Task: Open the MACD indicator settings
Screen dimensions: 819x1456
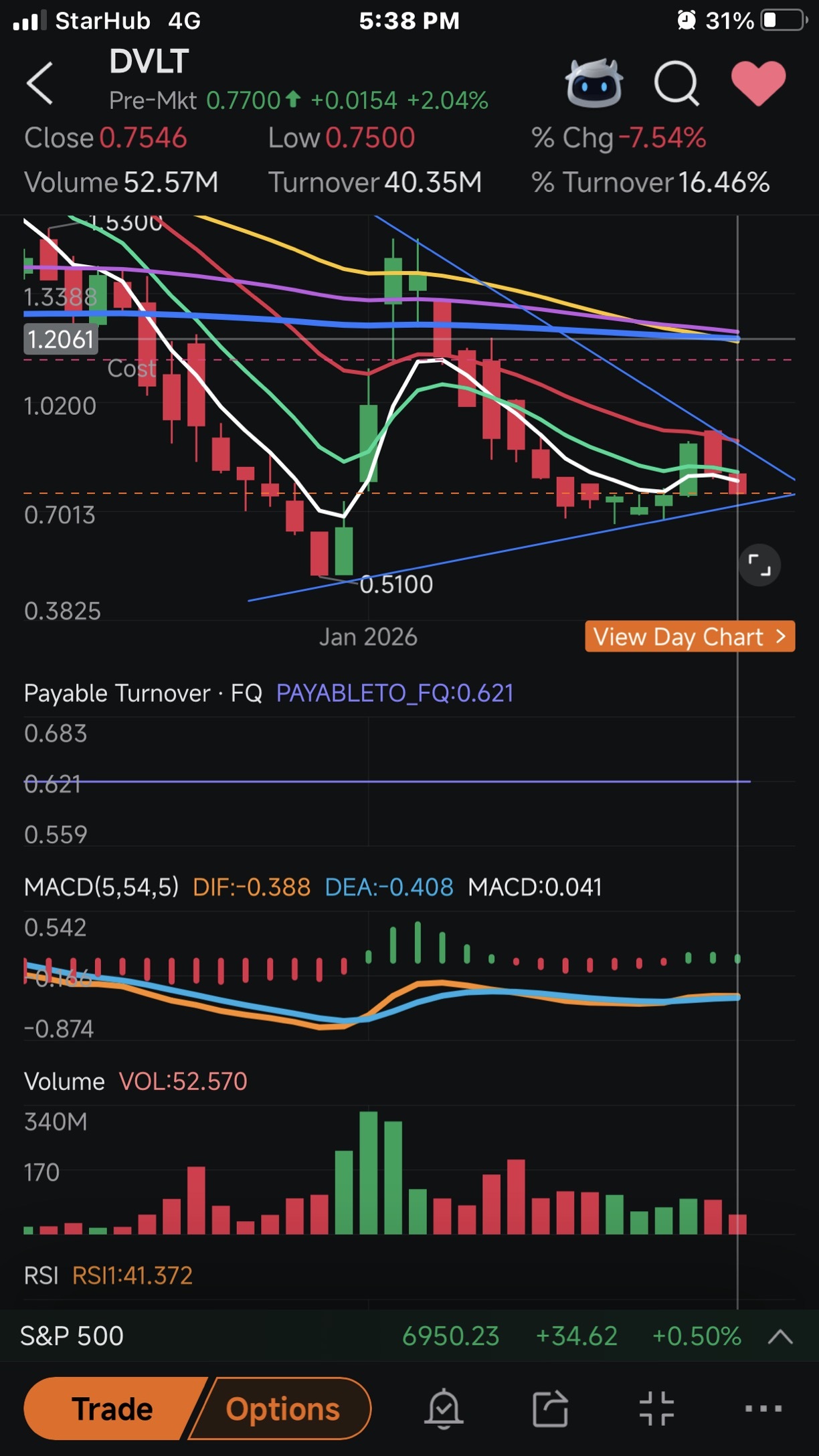Action: (102, 887)
